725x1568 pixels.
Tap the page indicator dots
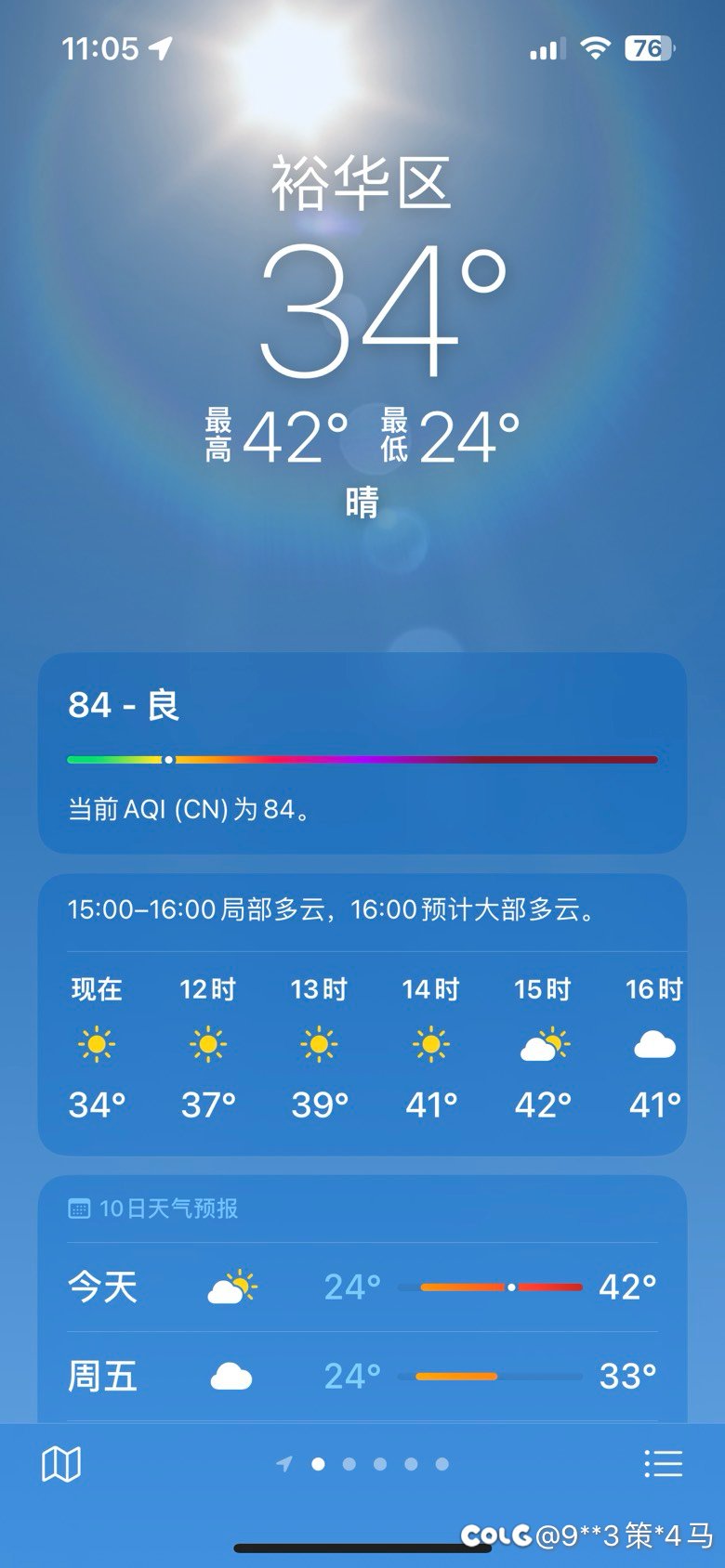click(362, 1464)
